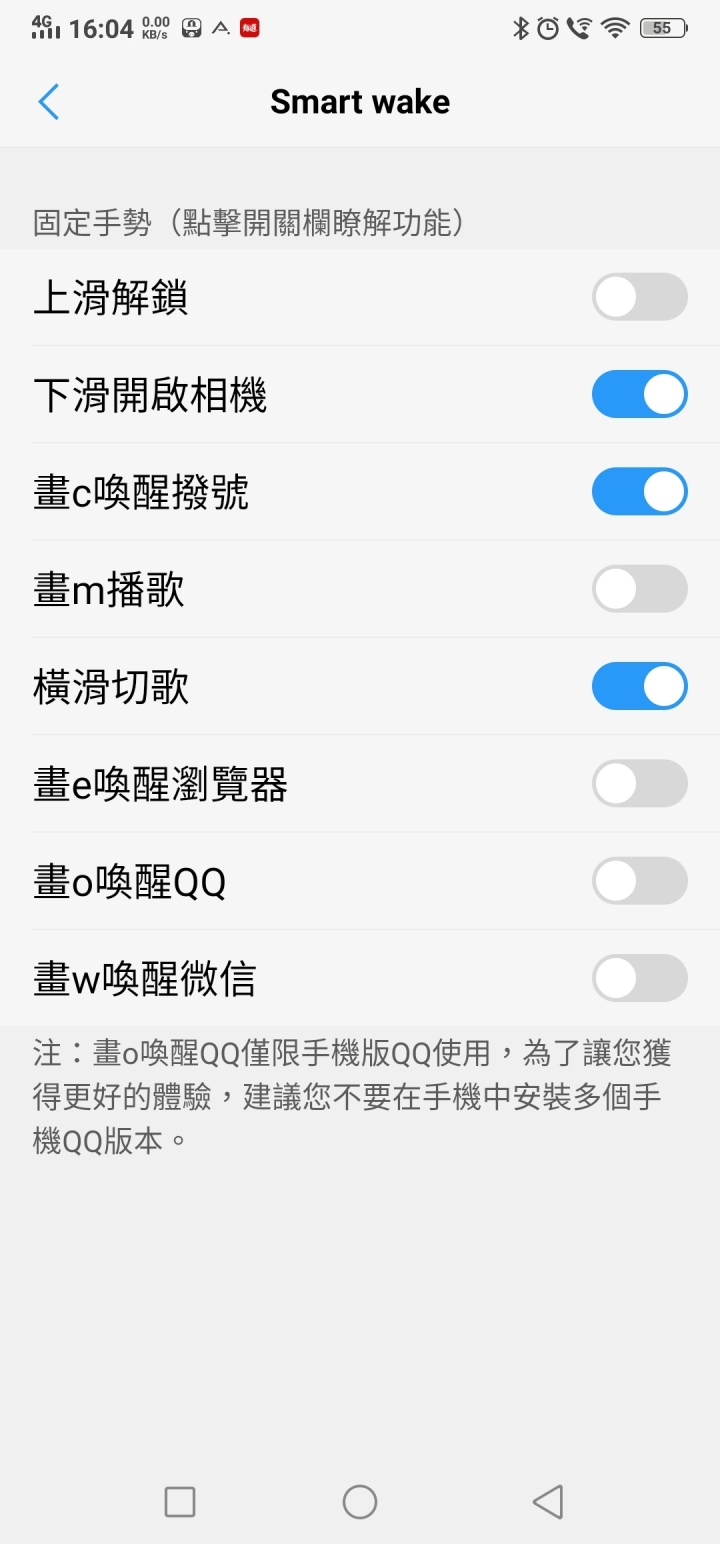Go back from Smart wake

tap(48, 102)
